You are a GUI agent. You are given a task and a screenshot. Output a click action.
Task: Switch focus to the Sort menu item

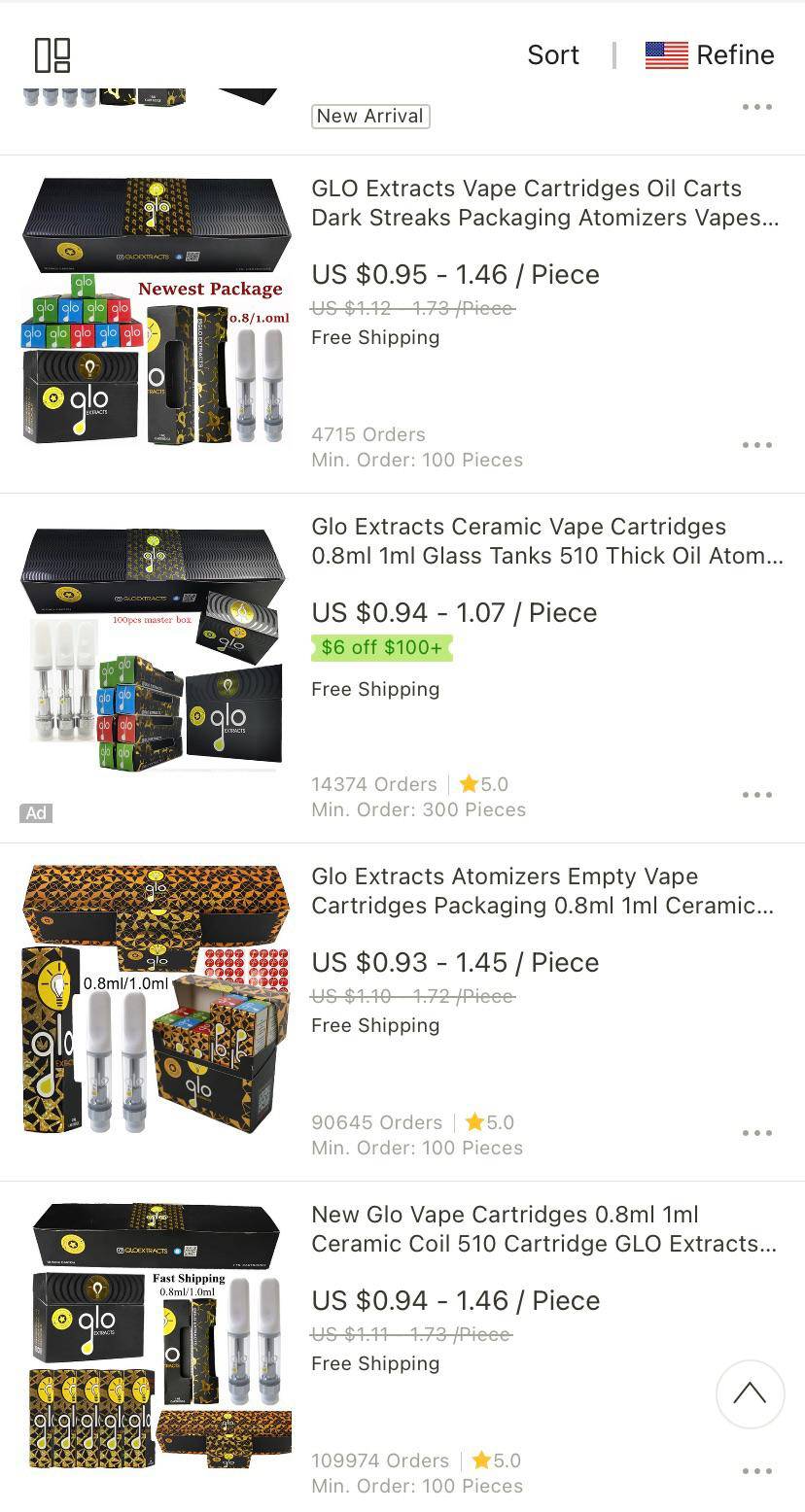pos(552,55)
